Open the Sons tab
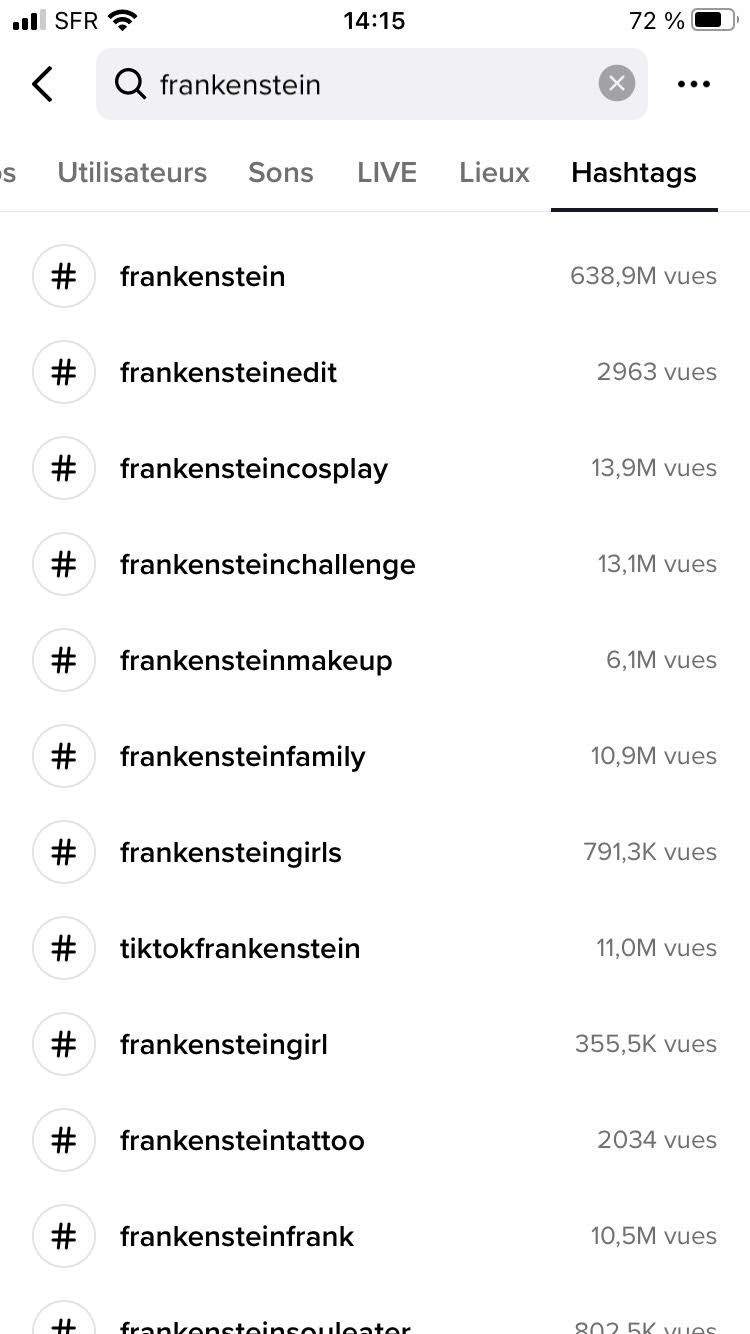The height and width of the screenshot is (1334, 750). click(280, 172)
